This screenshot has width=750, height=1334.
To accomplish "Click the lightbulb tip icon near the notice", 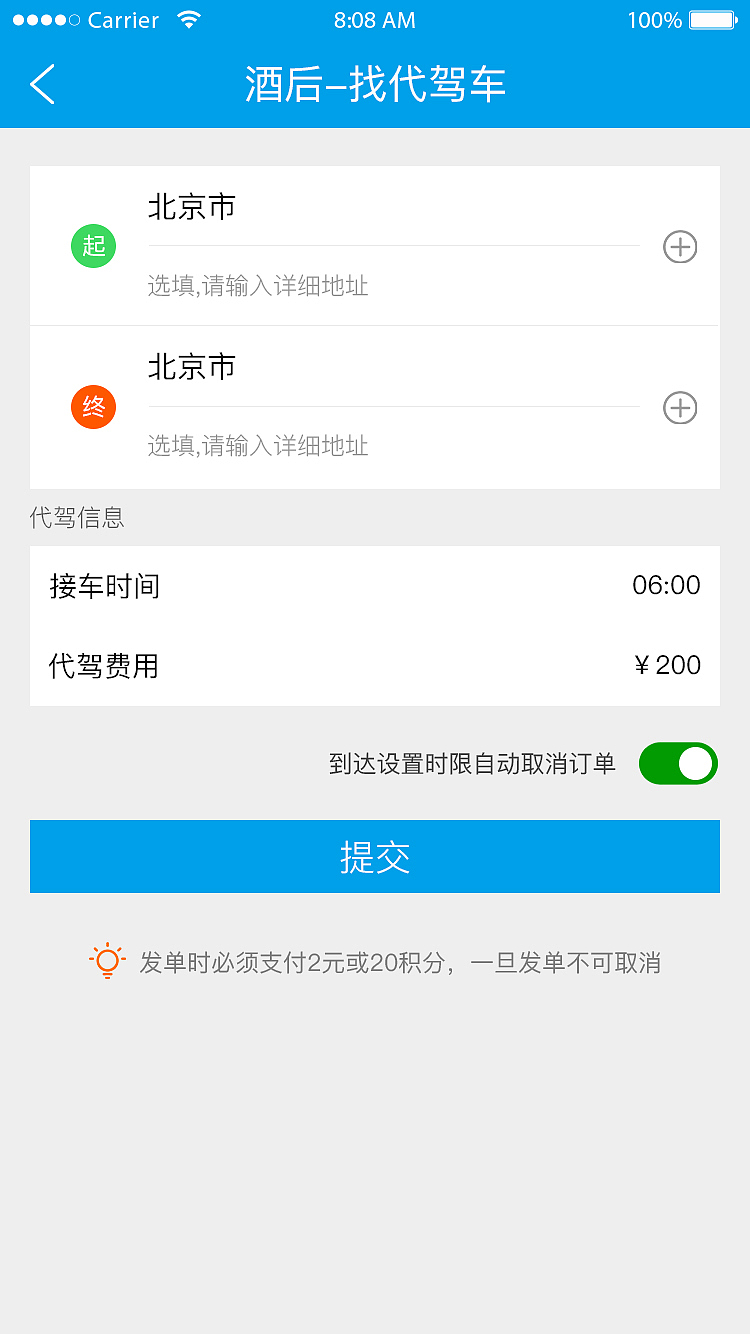I will click(x=107, y=962).
